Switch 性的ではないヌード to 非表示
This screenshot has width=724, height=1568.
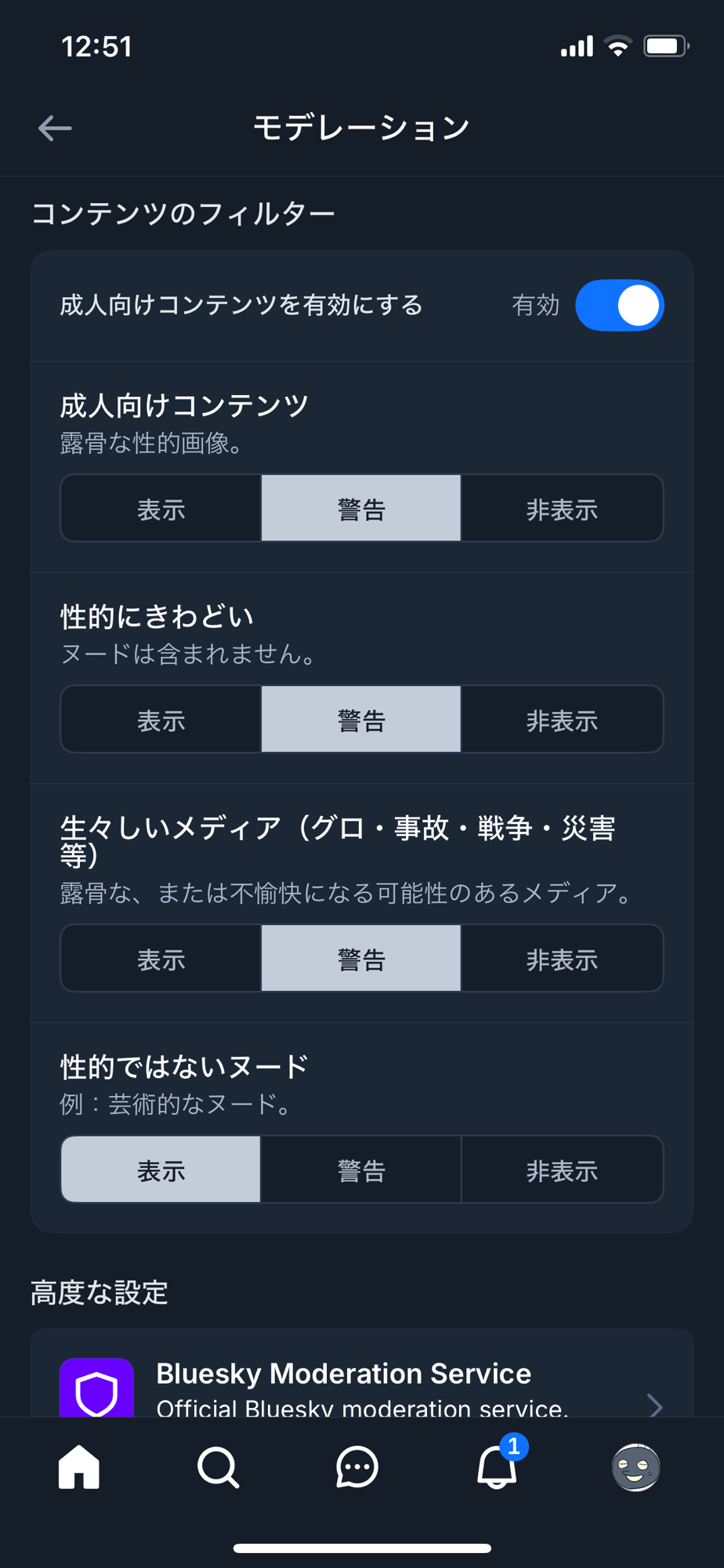(x=562, y=1170)
